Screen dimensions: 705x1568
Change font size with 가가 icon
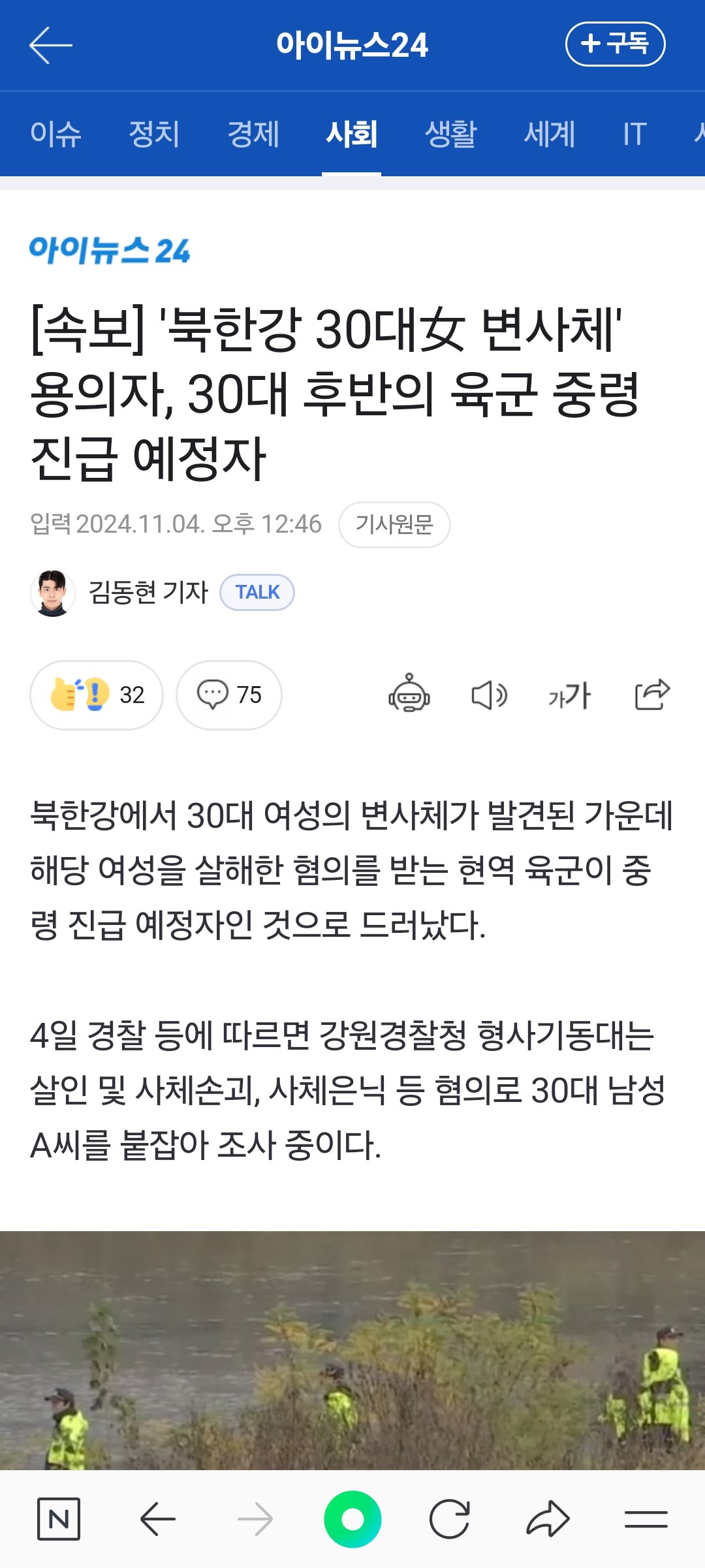pos(569,695)
